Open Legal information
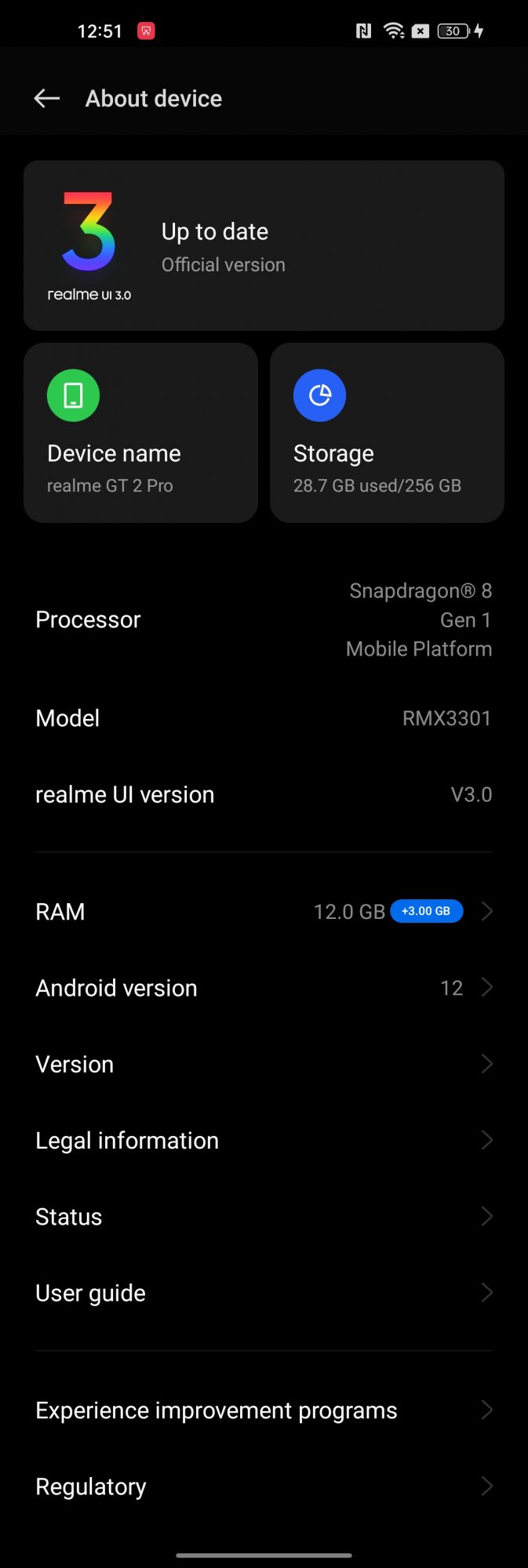This screenshot has height=1568, width=528. [x=264, y=1140]
